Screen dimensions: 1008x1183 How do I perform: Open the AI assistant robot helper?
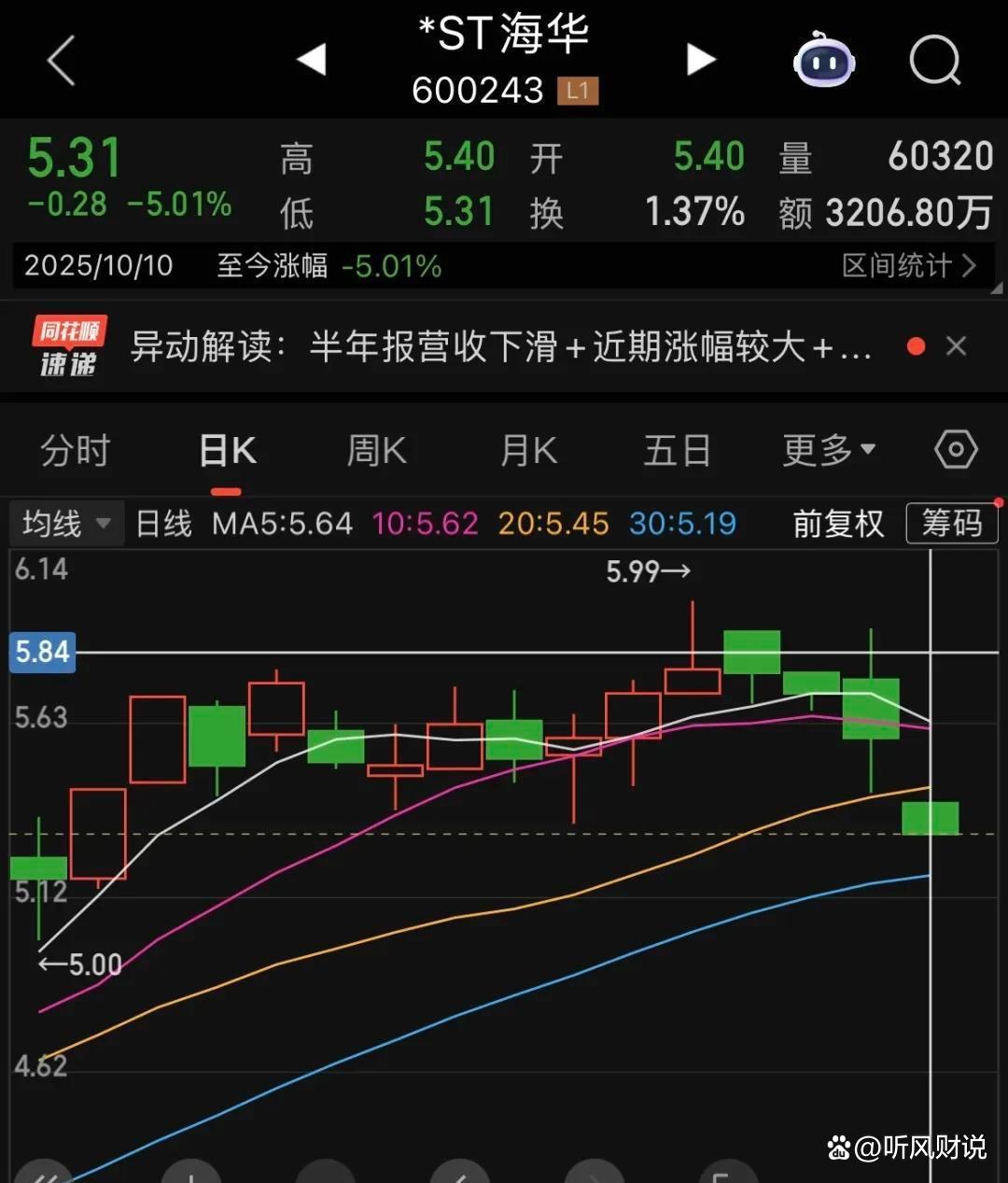pyautogui.click(x=824, y=59)
